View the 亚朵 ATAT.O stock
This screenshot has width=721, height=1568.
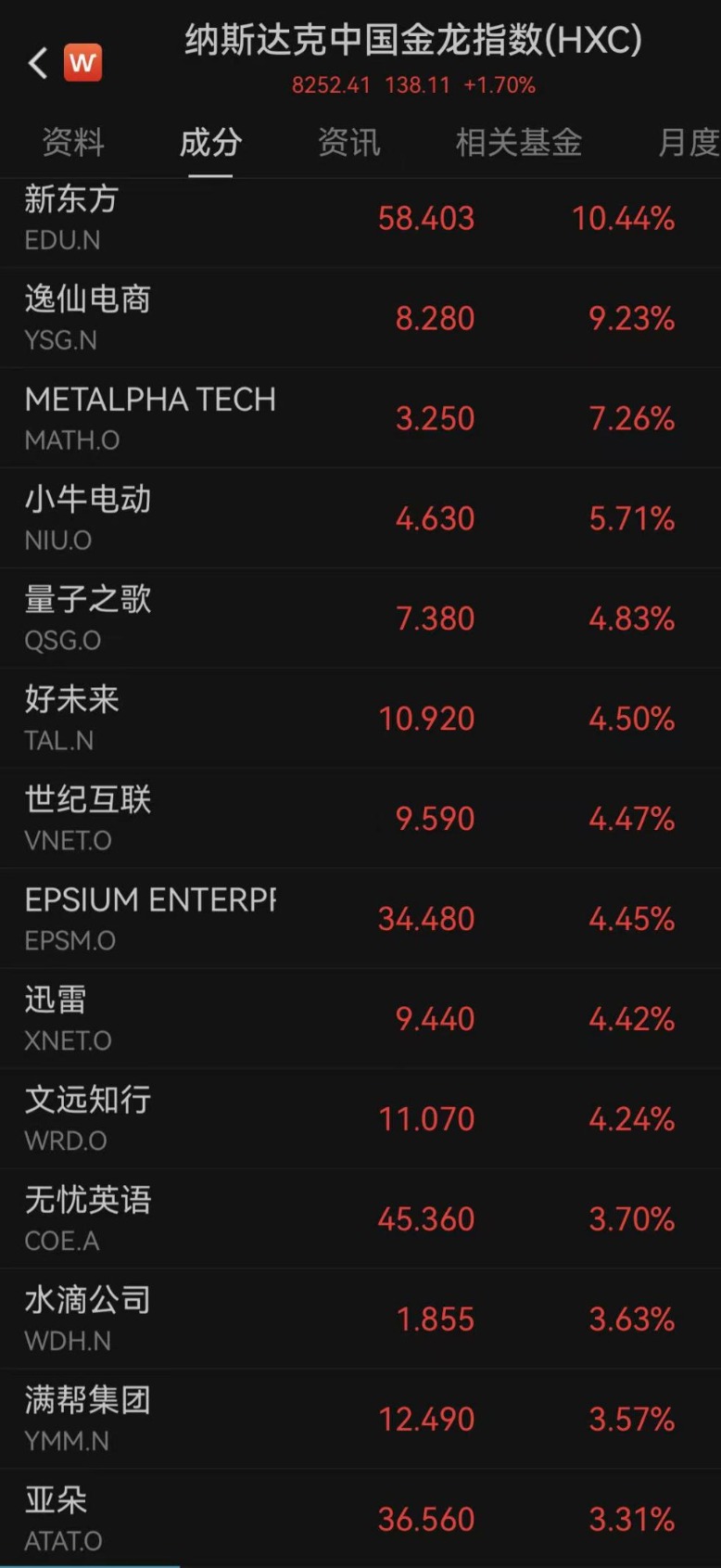tap(360, 1518)
